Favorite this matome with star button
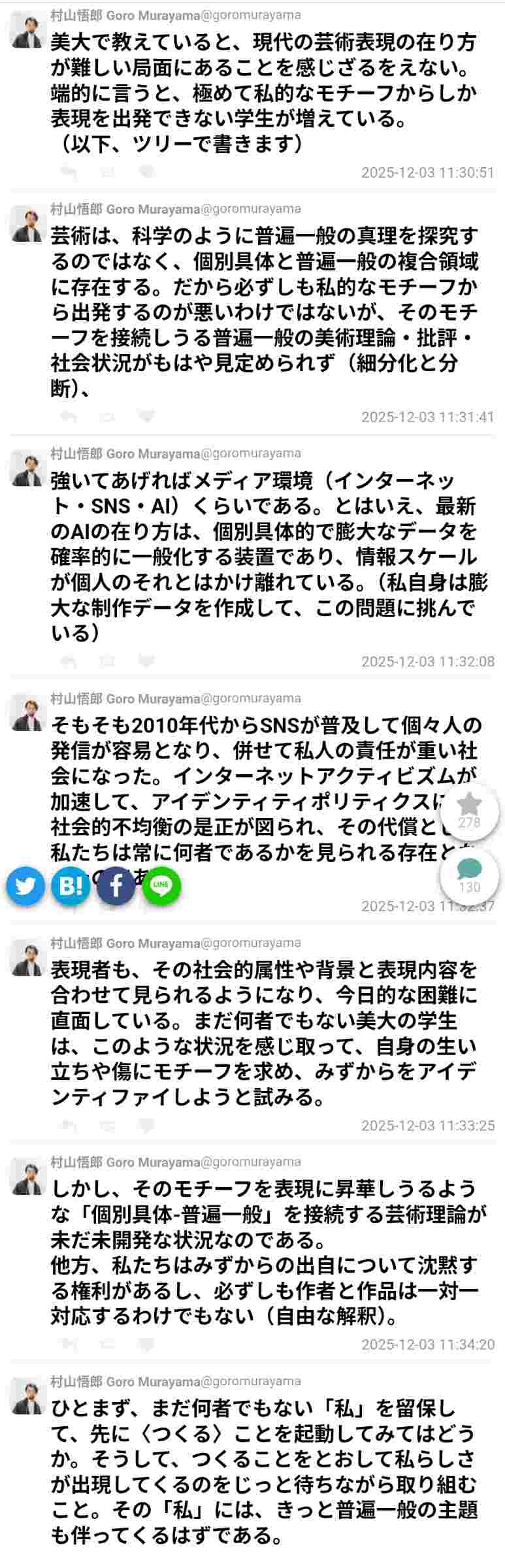 click(469, 810)
